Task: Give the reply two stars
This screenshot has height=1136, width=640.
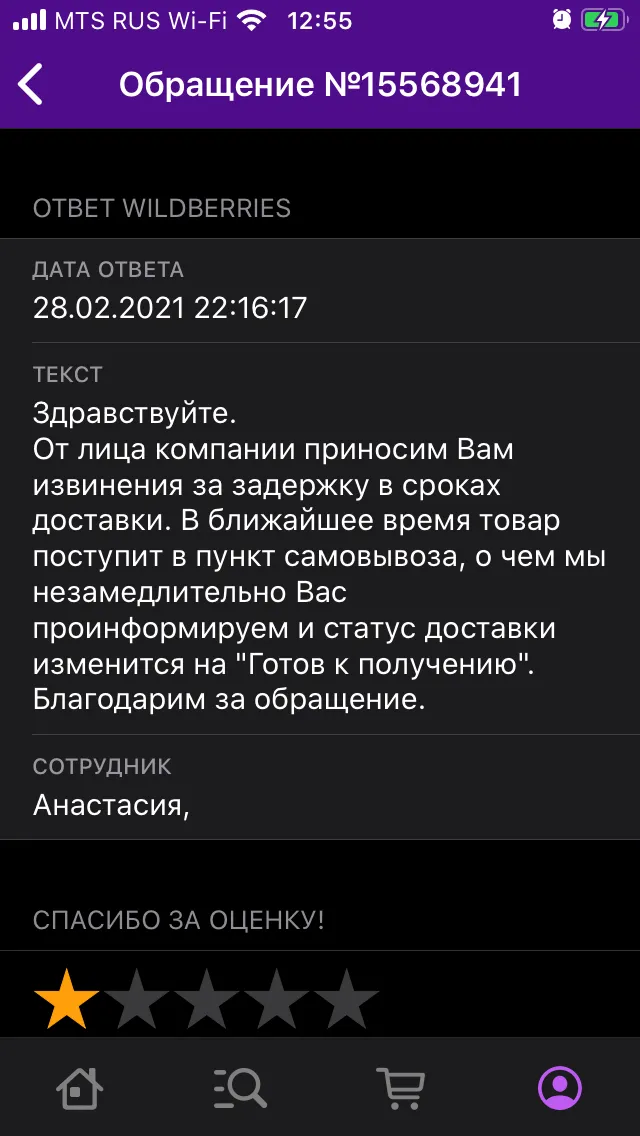Action: (136, 998)
